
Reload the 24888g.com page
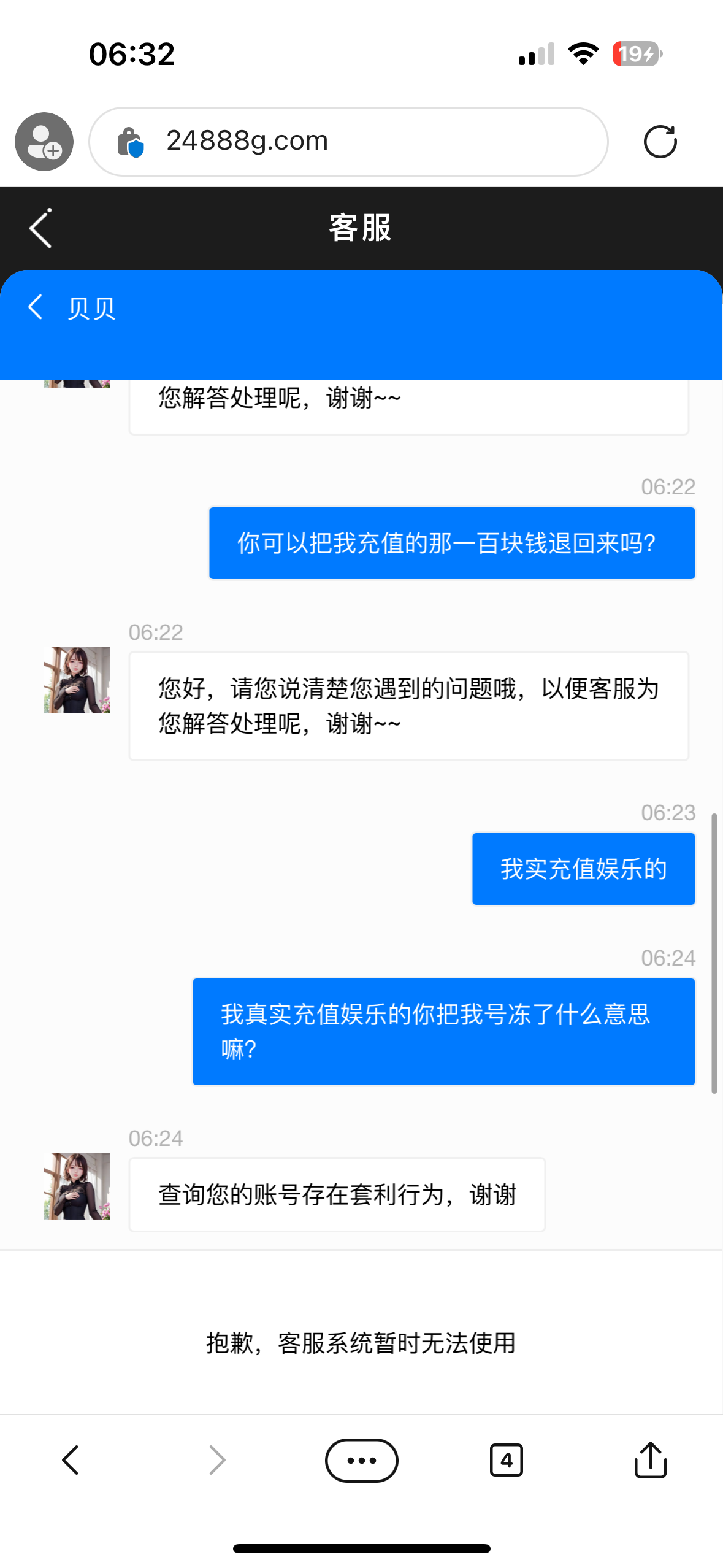660,141
